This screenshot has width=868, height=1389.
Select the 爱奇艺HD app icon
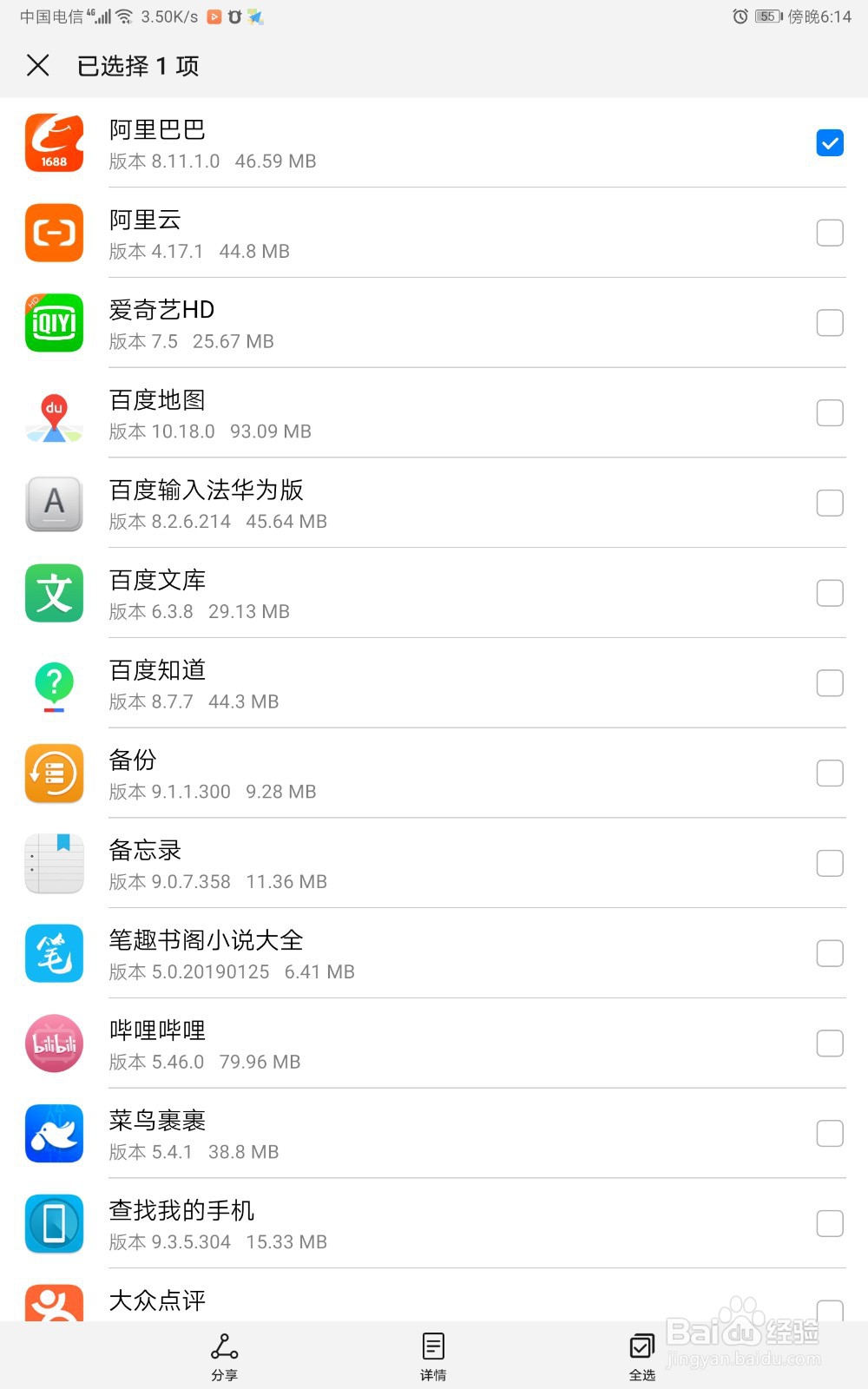(x=54, y=323)
